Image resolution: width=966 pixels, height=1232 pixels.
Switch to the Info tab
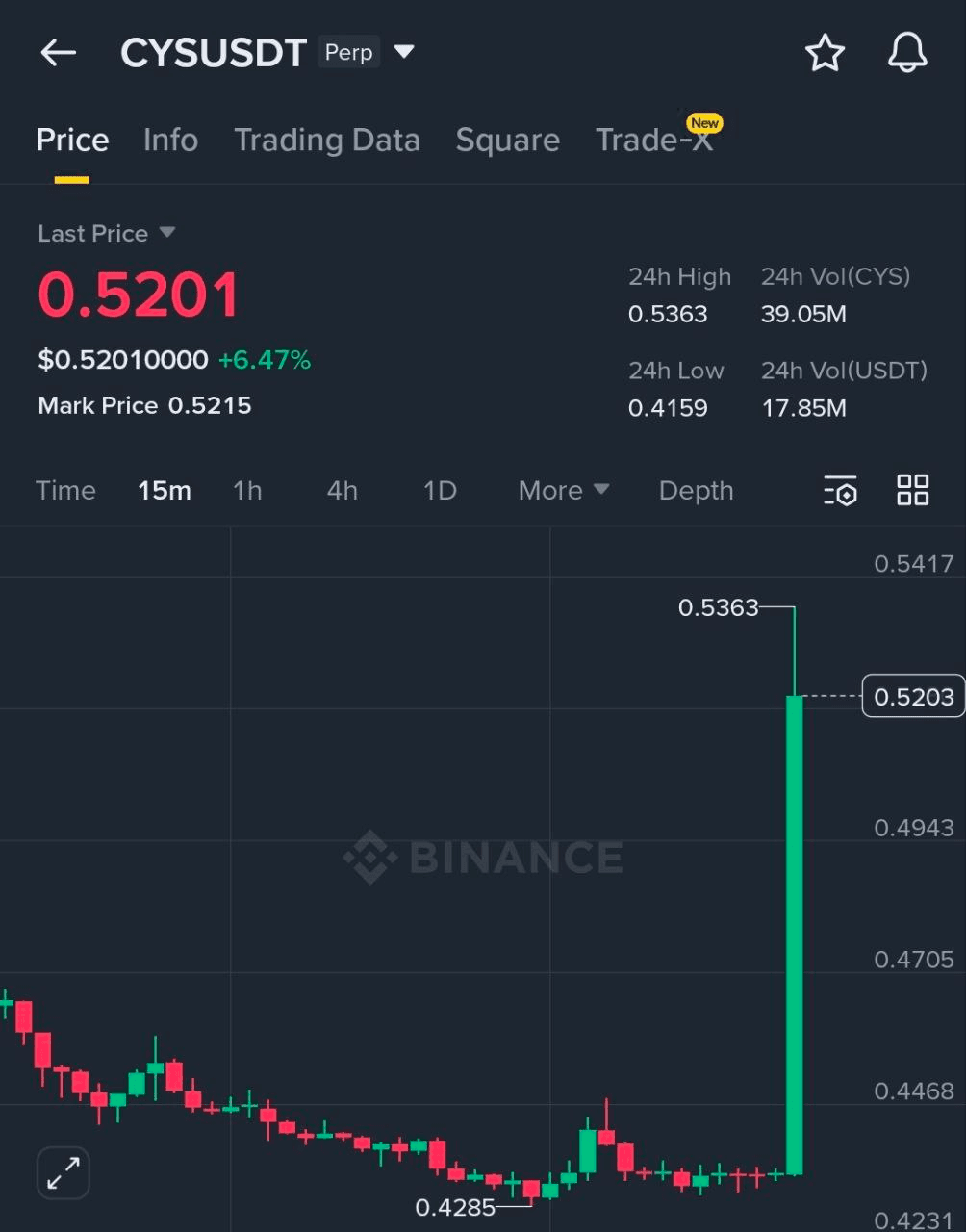pyautogui.click(x=170, y=141)
